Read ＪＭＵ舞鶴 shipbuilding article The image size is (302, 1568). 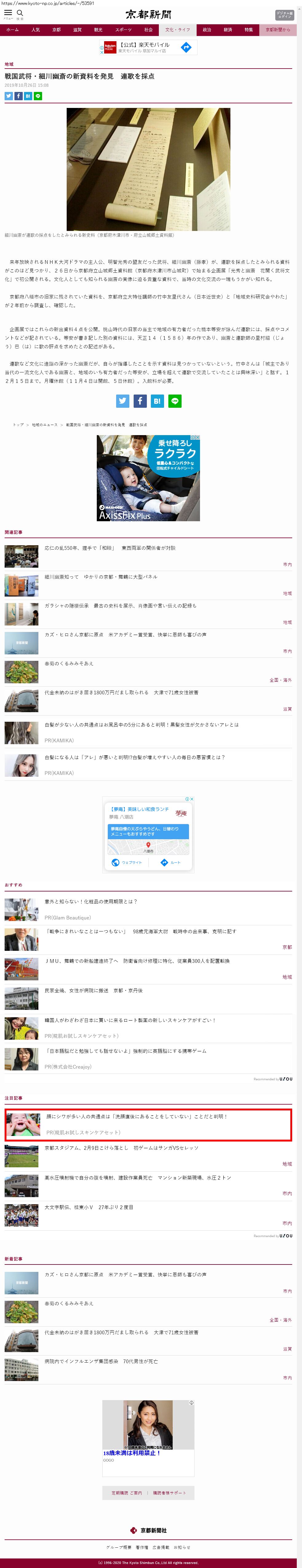coord(137,961)
